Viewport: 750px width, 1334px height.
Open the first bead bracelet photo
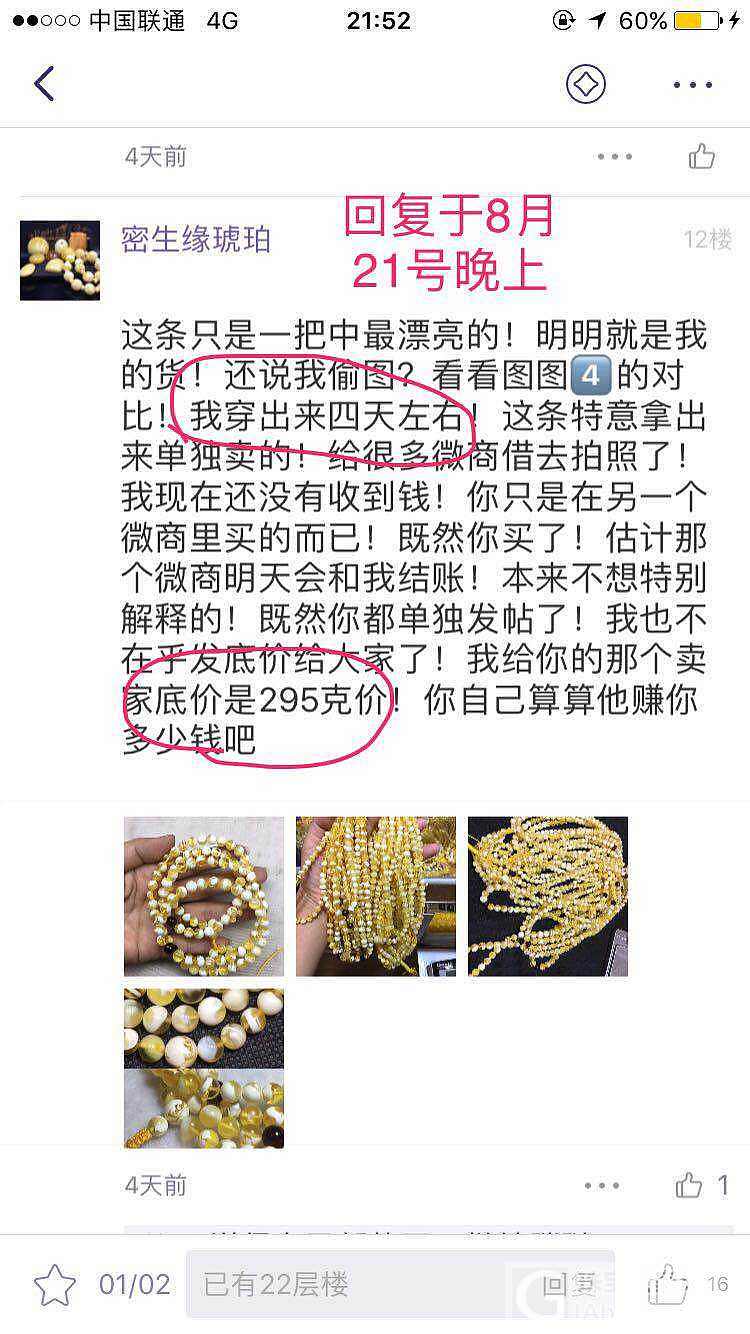point(203,896)
